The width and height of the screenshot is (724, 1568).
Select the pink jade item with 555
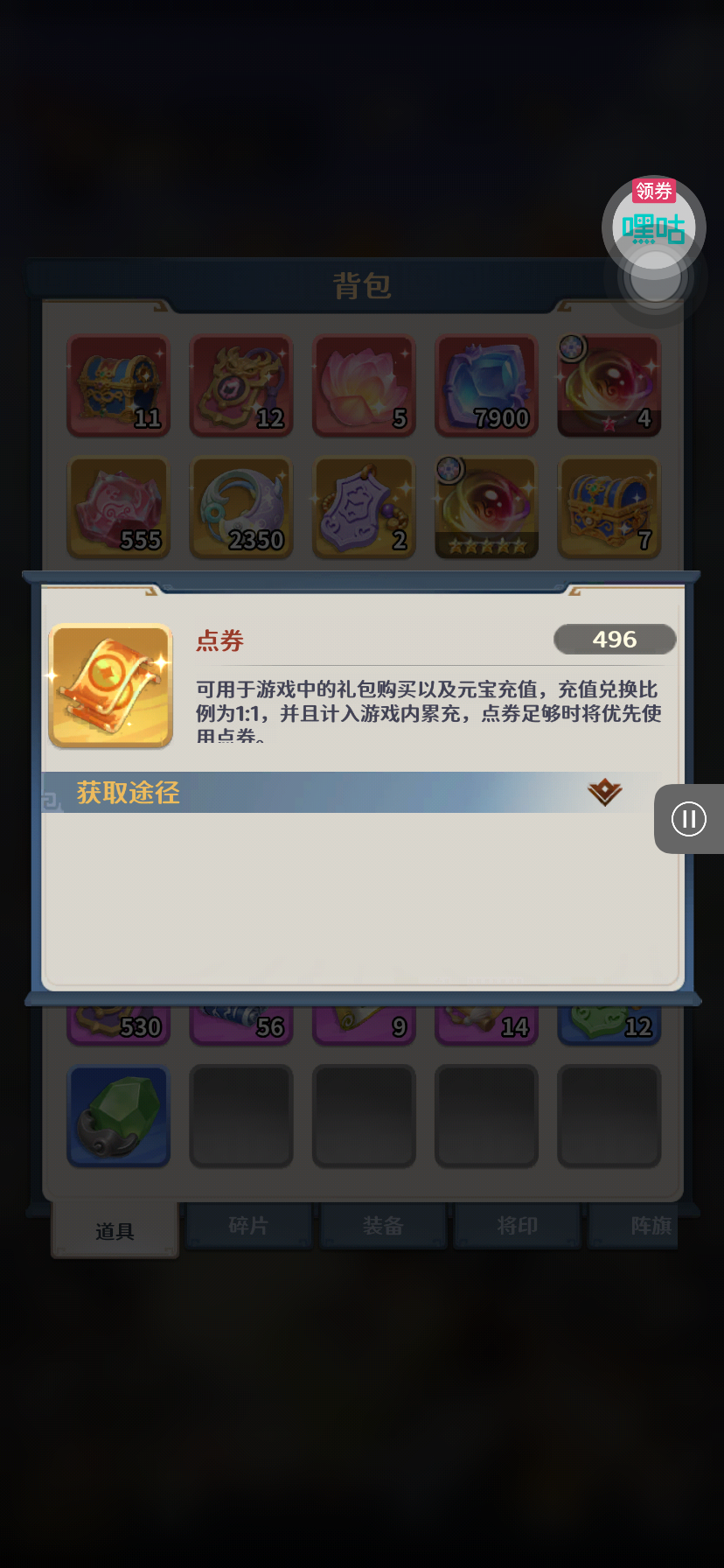point(119,508)
